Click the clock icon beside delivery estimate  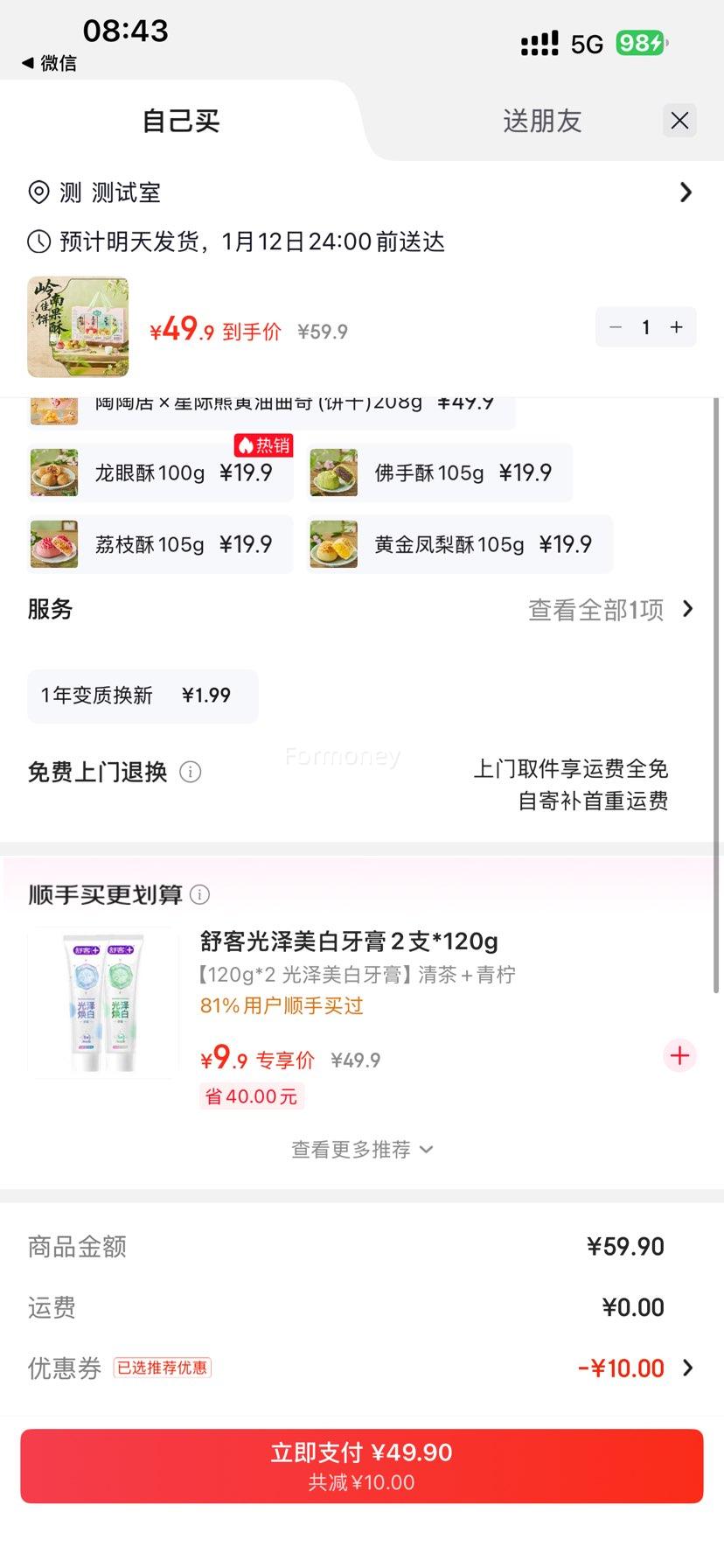pos(38,241)
